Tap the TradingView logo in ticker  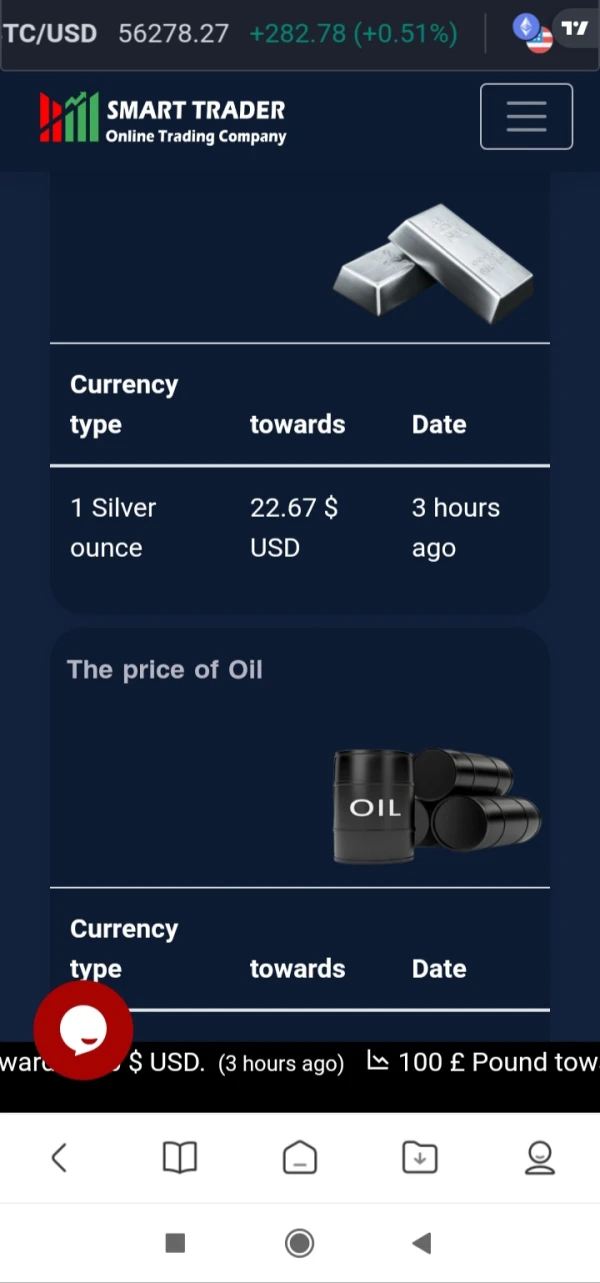tap(574, 28)
